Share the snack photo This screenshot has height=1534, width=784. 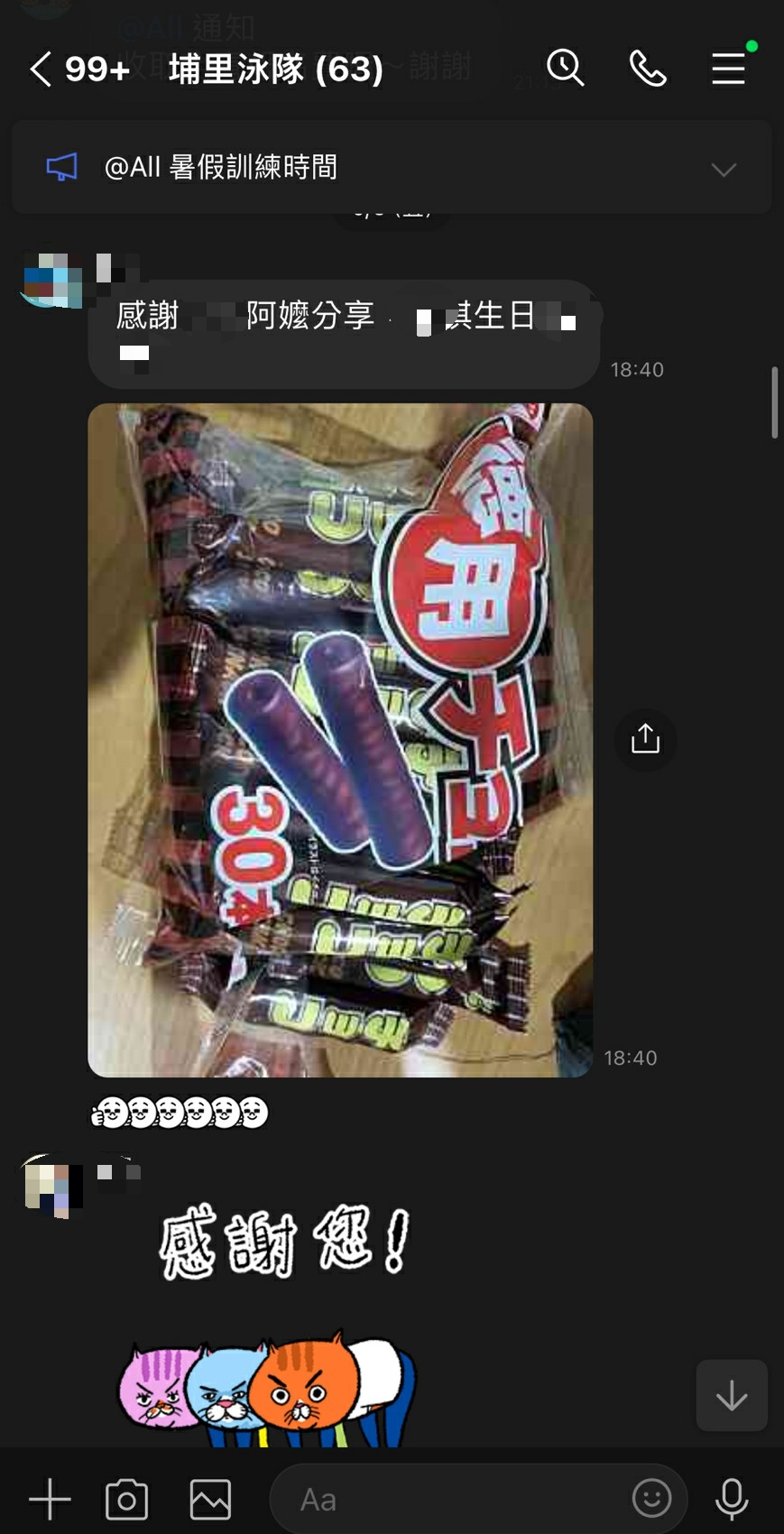pyautogui.click(x=644, y=739)
